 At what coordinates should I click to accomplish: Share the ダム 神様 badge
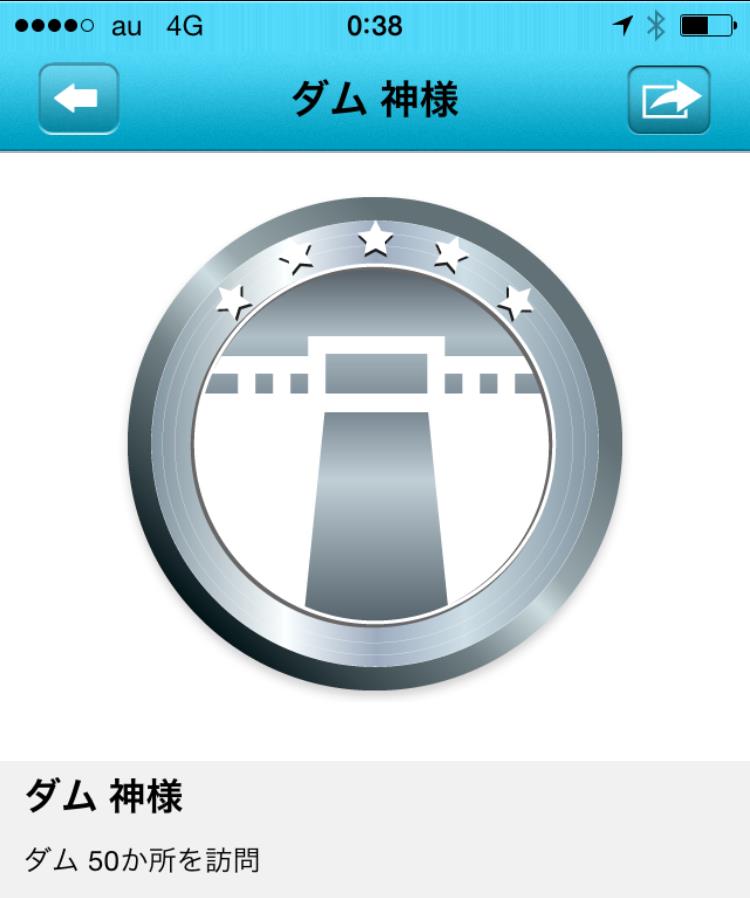[669, 99]
